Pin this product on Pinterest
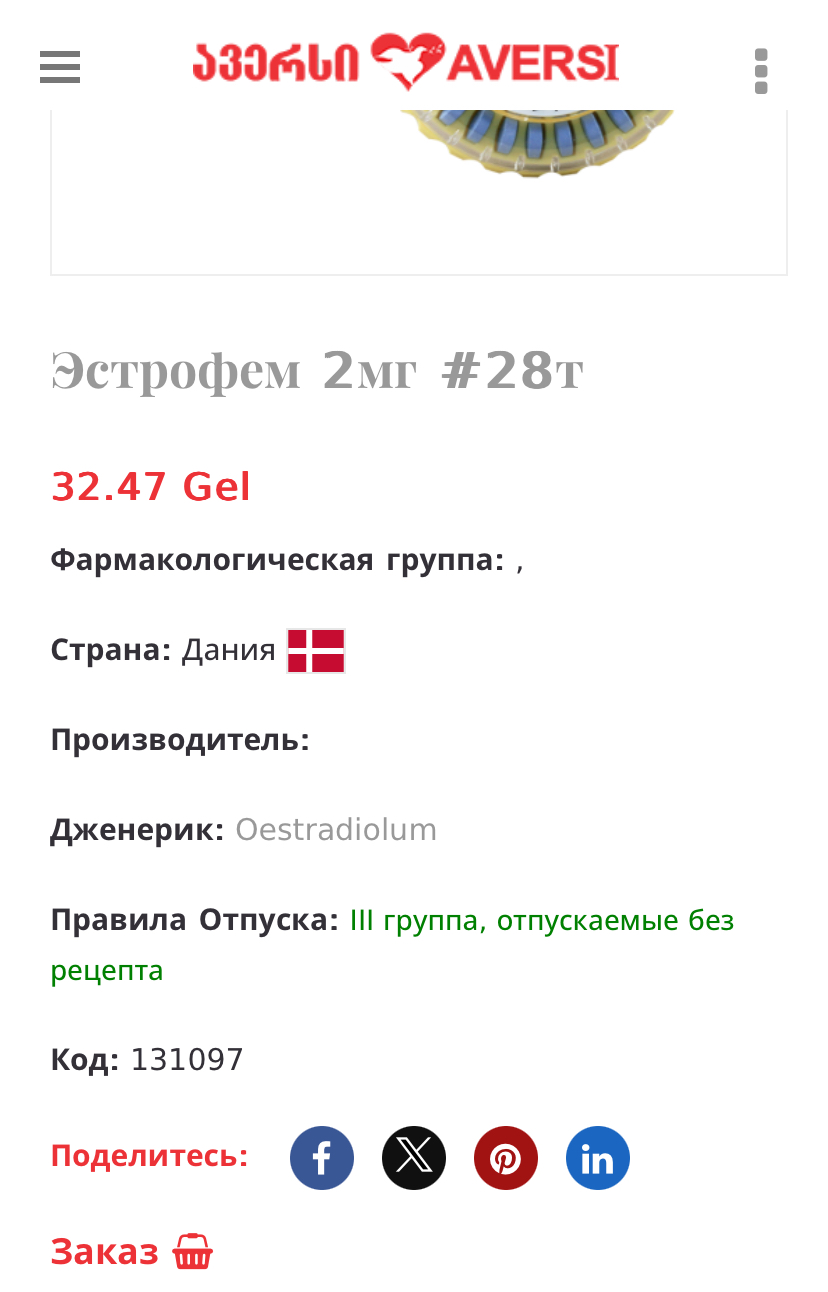This screenshot has width=828, height=1292. coord(506,1158)
